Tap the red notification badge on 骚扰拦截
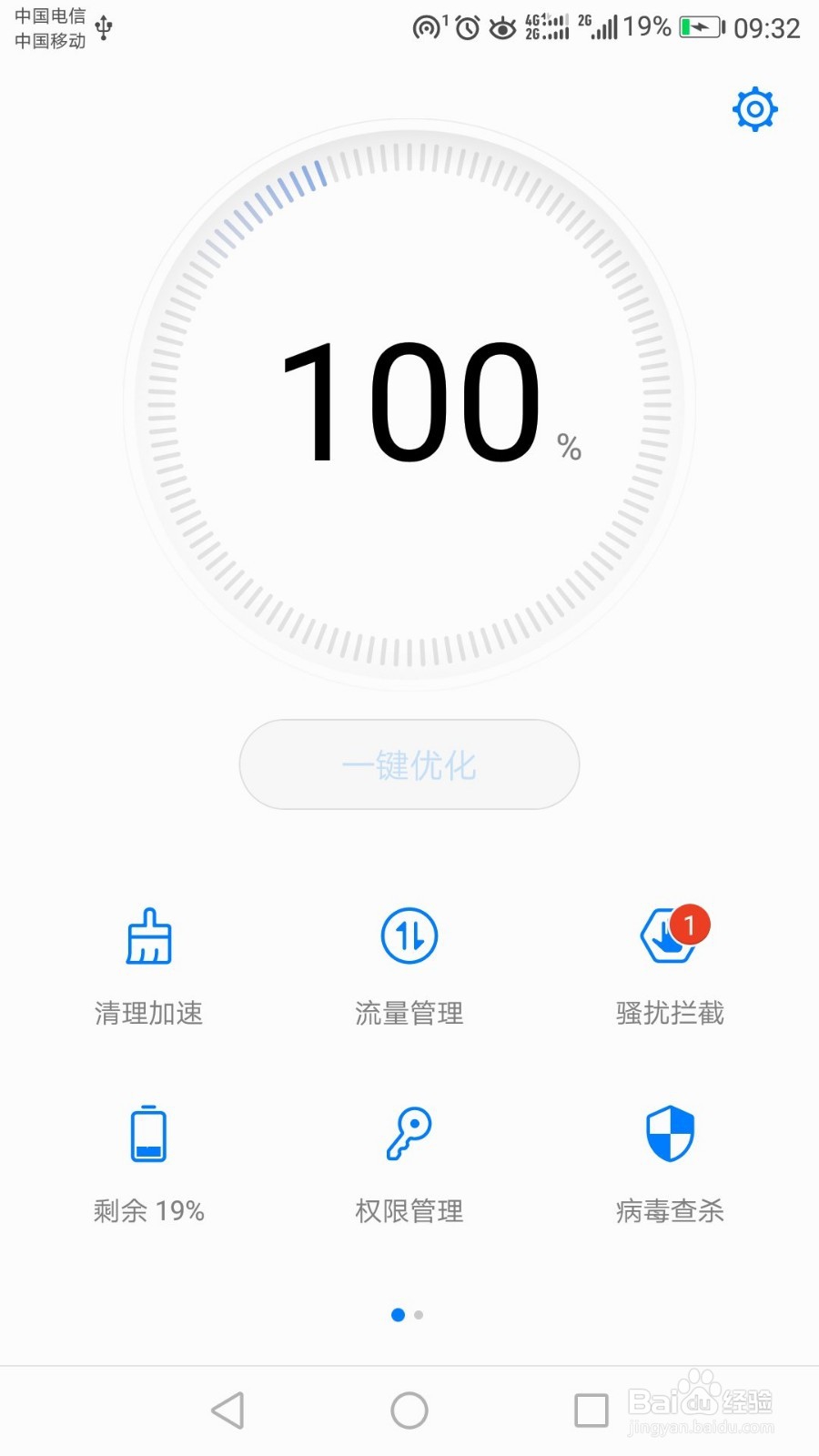 (x=689, y=924)
